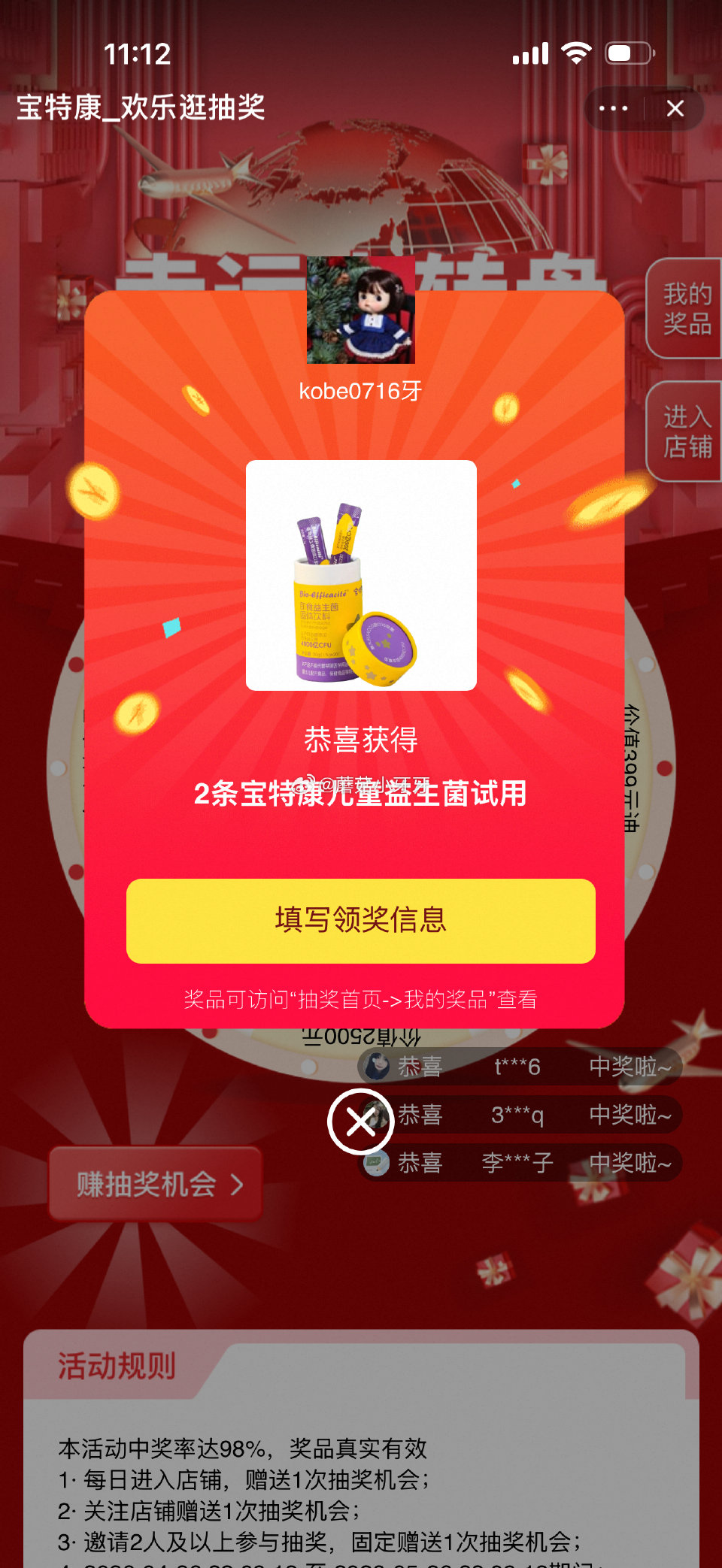Tap the 恭喜获得 congratulations text
722x1568 pixels.
(359, 740)
